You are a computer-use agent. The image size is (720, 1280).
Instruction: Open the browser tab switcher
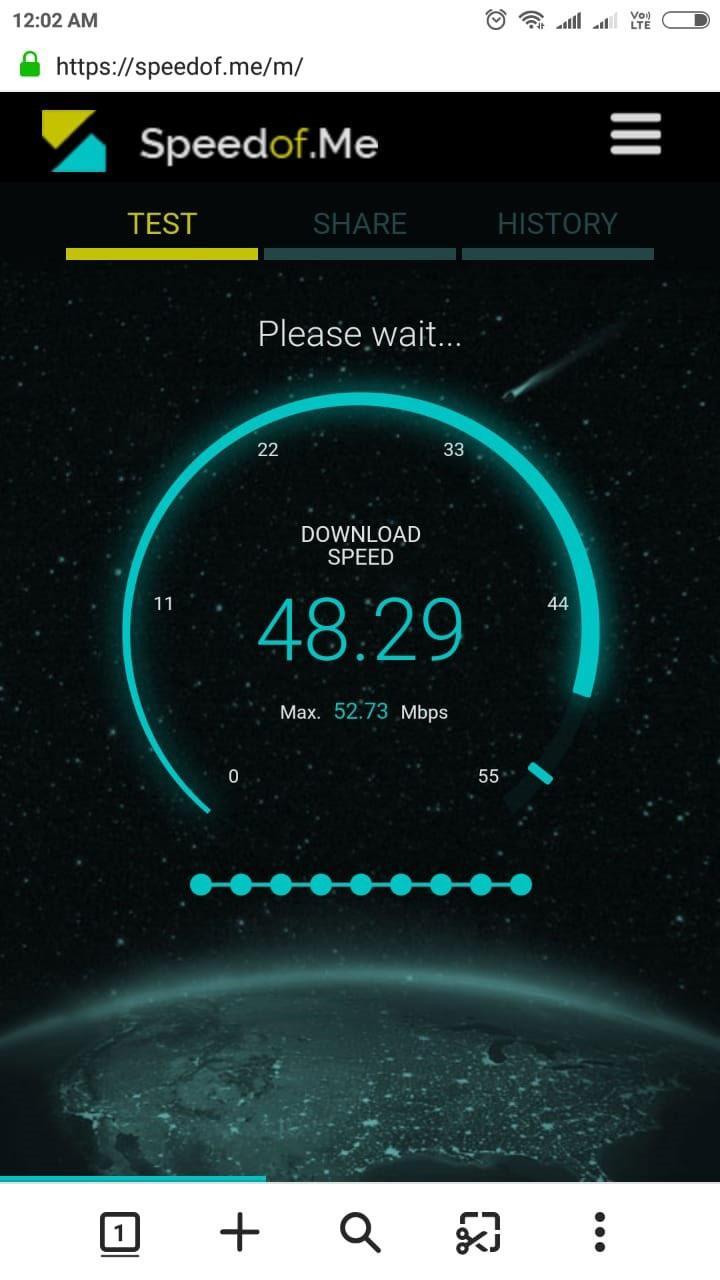(120, 1233)
